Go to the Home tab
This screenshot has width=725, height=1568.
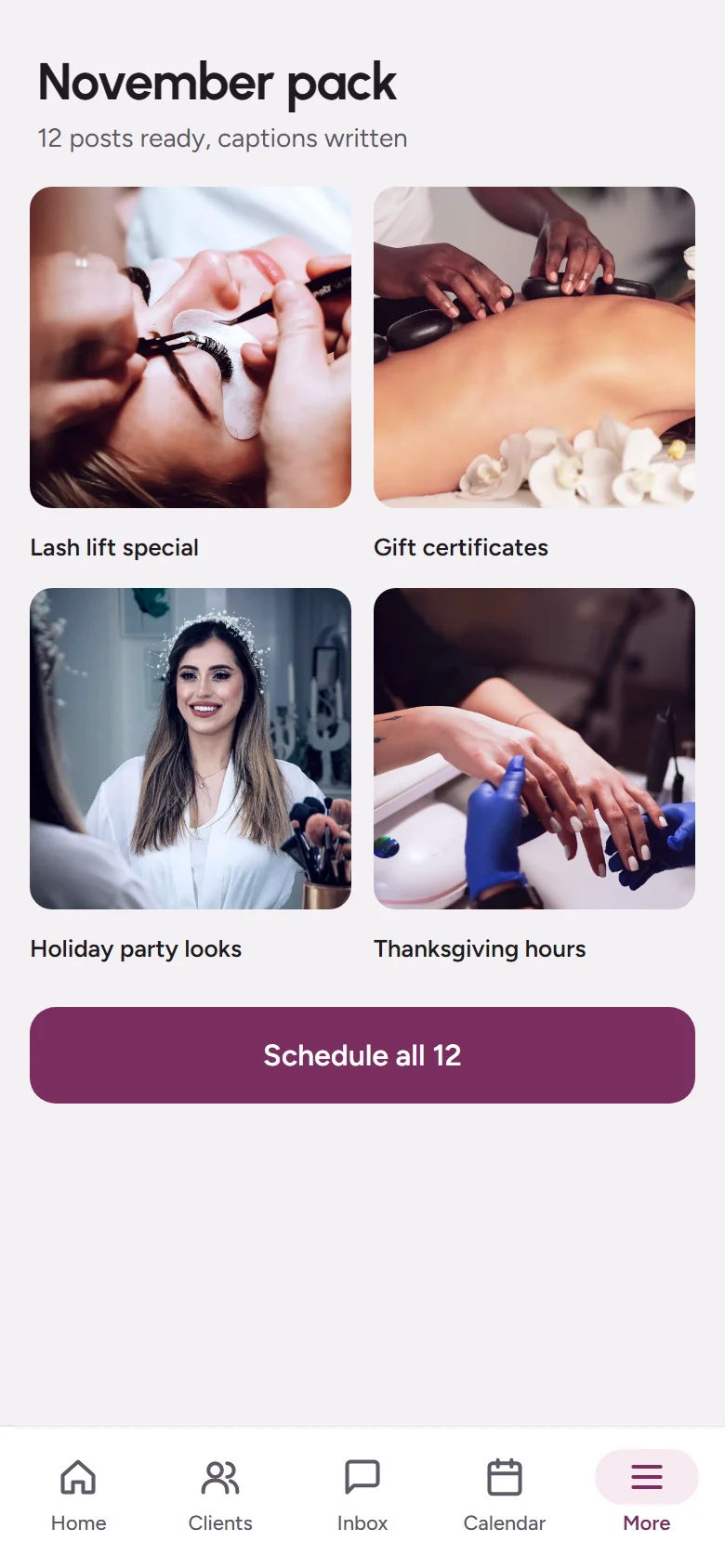79,1496
